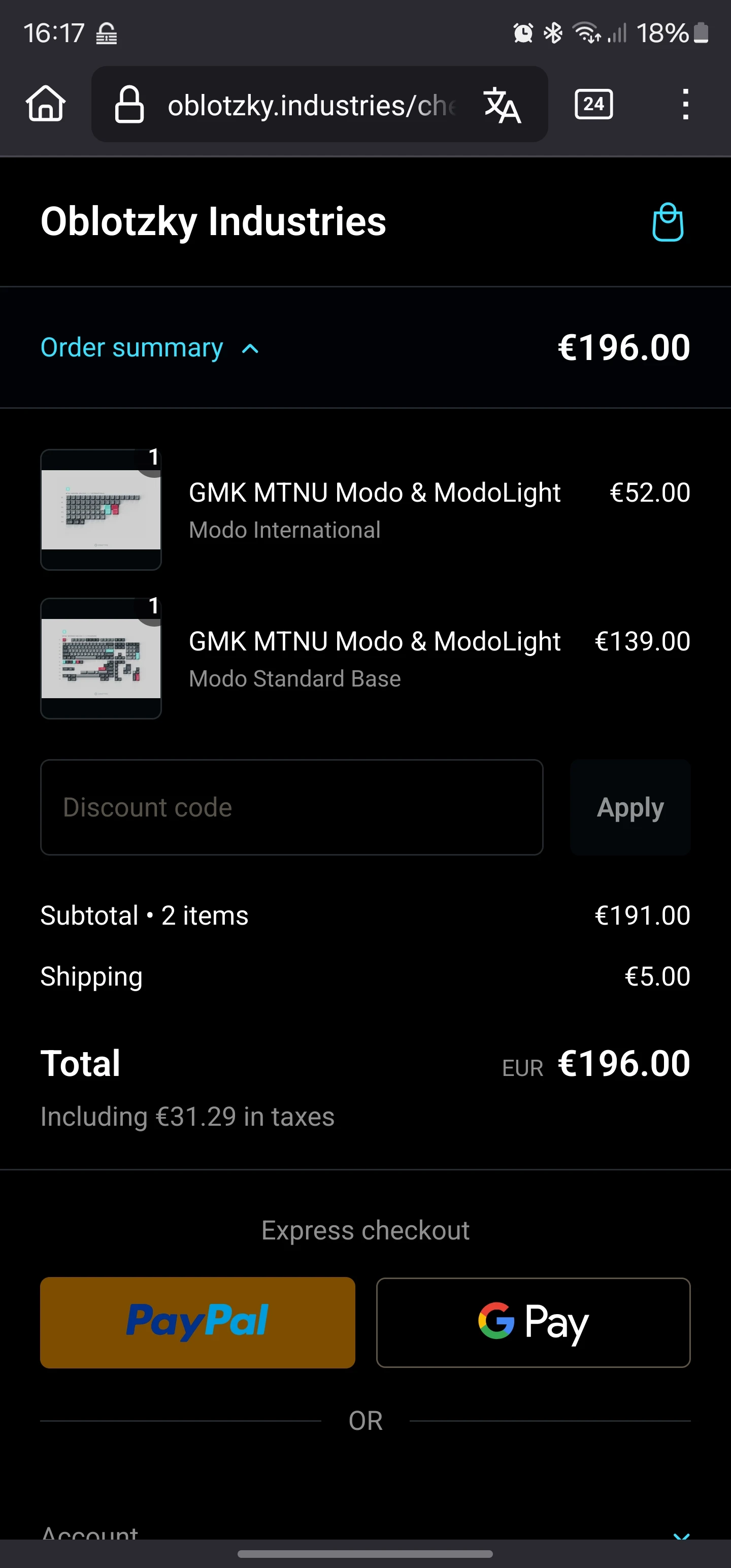The image size is (731, 1568).
Task: Collapse the Order summary section
Action: pos(150,347)
